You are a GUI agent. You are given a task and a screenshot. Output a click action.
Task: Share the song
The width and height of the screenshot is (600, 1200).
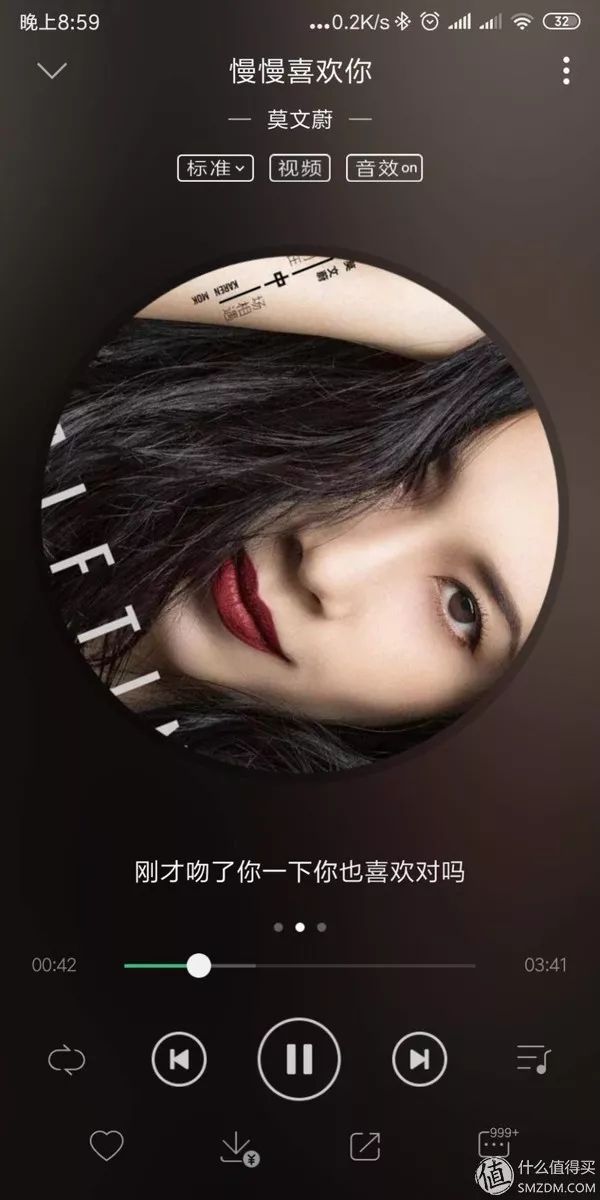364,1145
